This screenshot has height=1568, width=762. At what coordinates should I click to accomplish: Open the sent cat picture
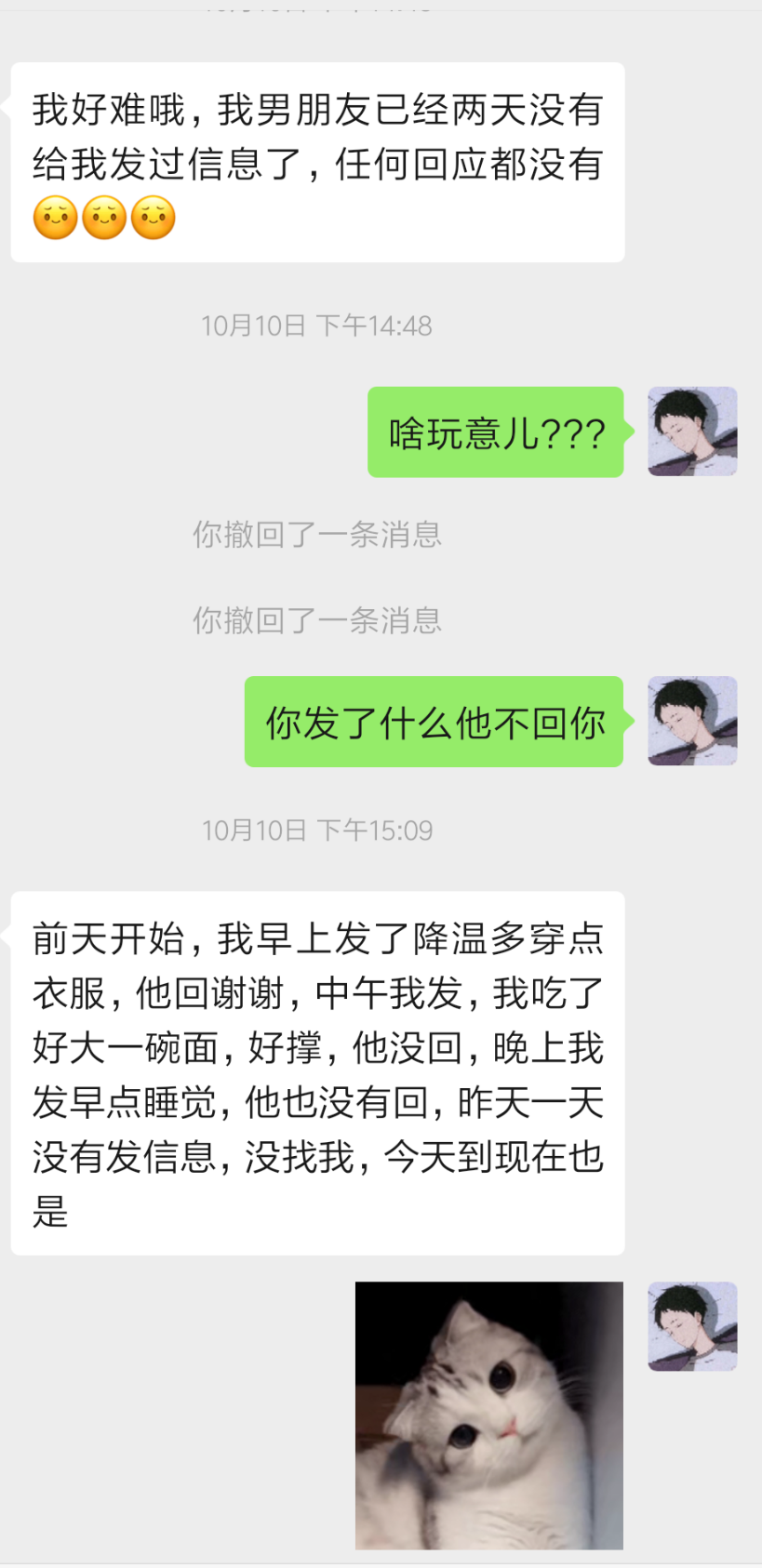[x=489, y=1415]
